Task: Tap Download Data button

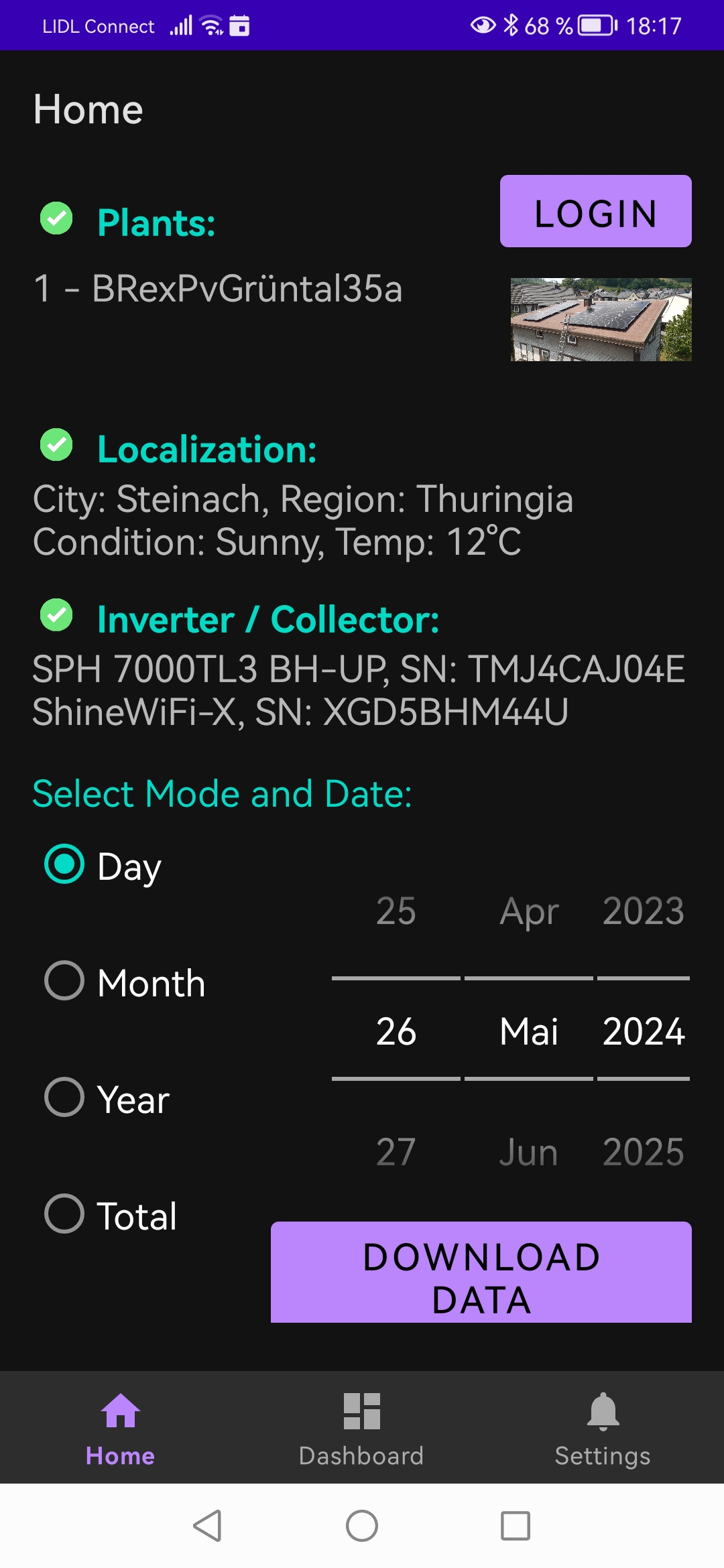Action: click(481, 1272)
